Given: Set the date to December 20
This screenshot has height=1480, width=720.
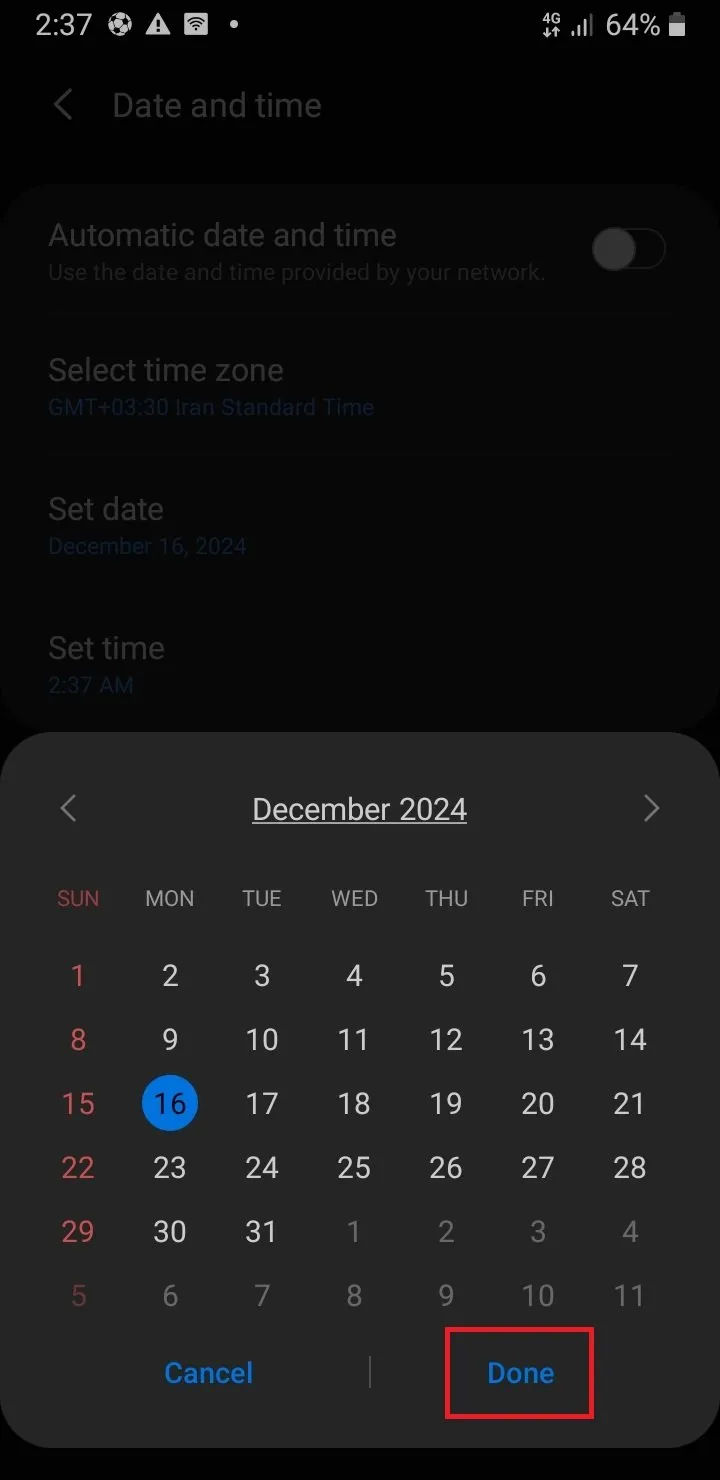Looking at the screenshot, I should [x=538, y=1104].
